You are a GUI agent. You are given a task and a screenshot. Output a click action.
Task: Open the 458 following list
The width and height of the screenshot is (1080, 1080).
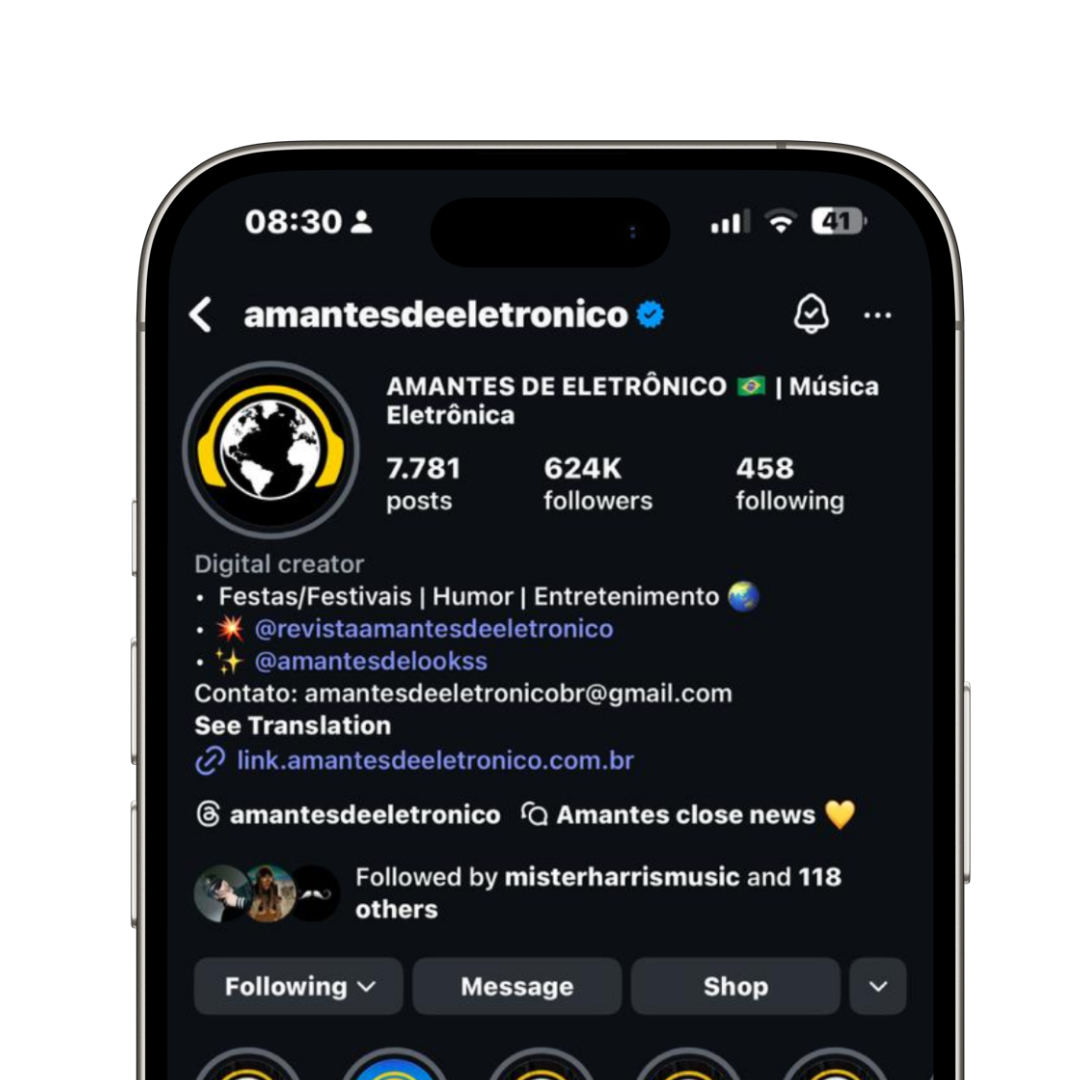[x=789, y=483]
